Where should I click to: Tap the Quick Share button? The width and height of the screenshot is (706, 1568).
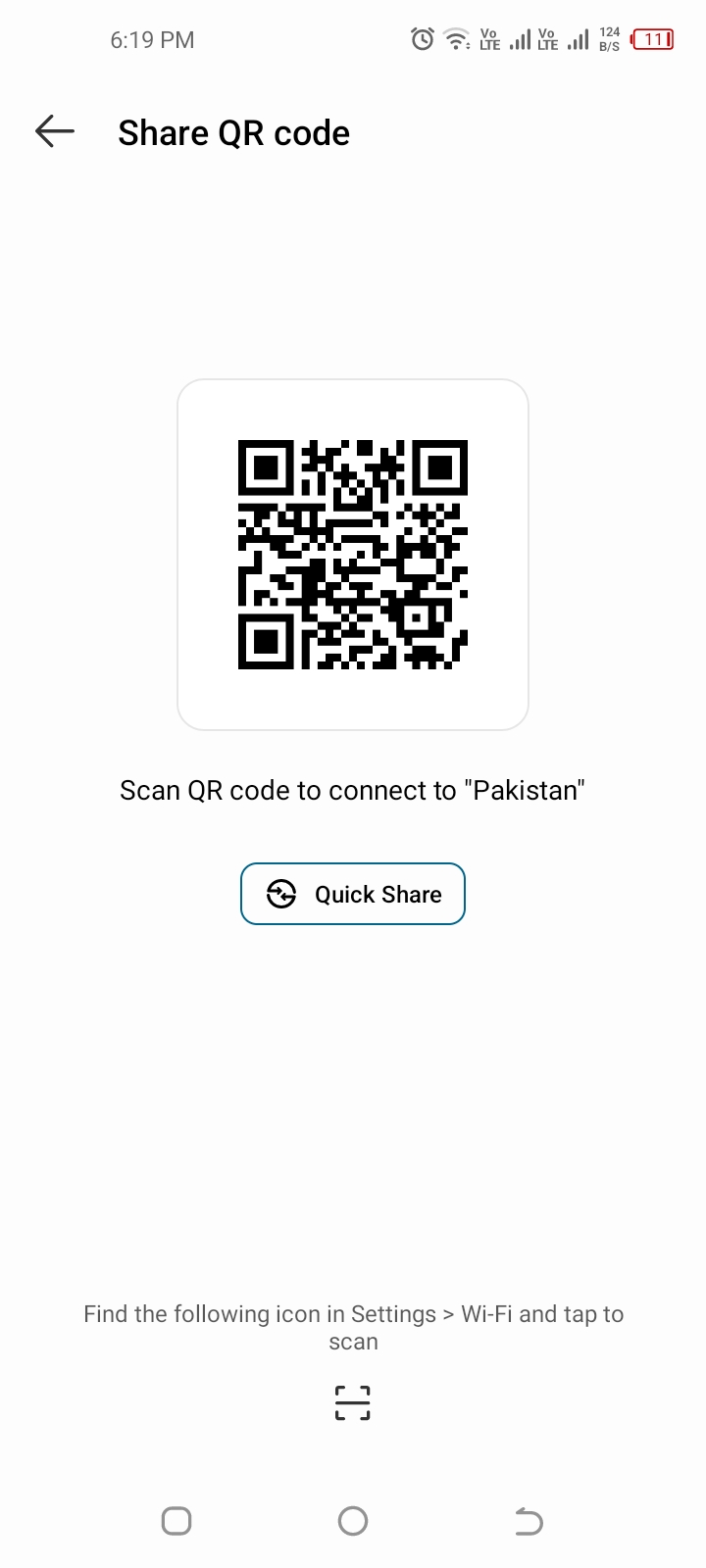point(353,894)
